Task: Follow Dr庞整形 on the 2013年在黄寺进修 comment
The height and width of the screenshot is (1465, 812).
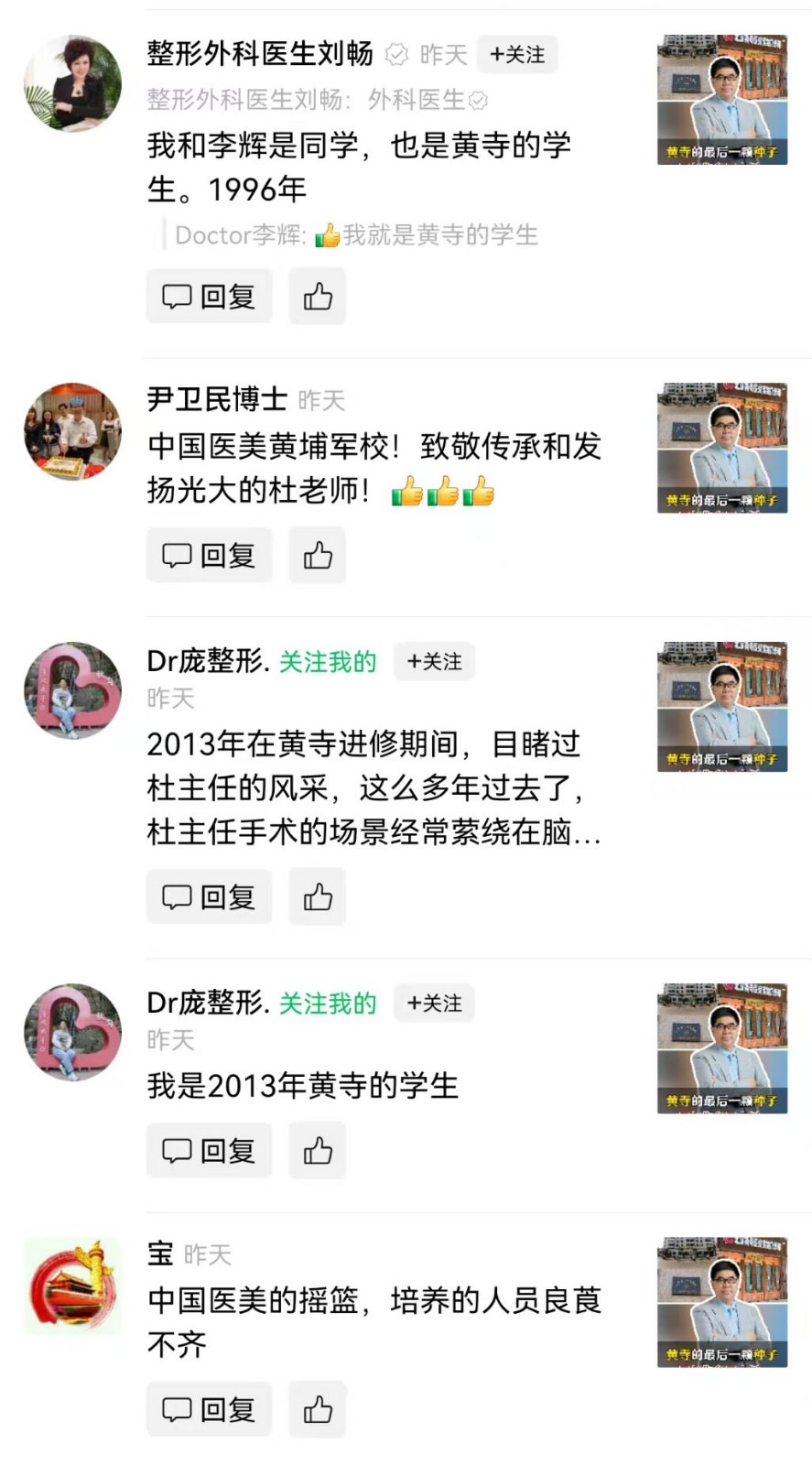Action: 434,661
